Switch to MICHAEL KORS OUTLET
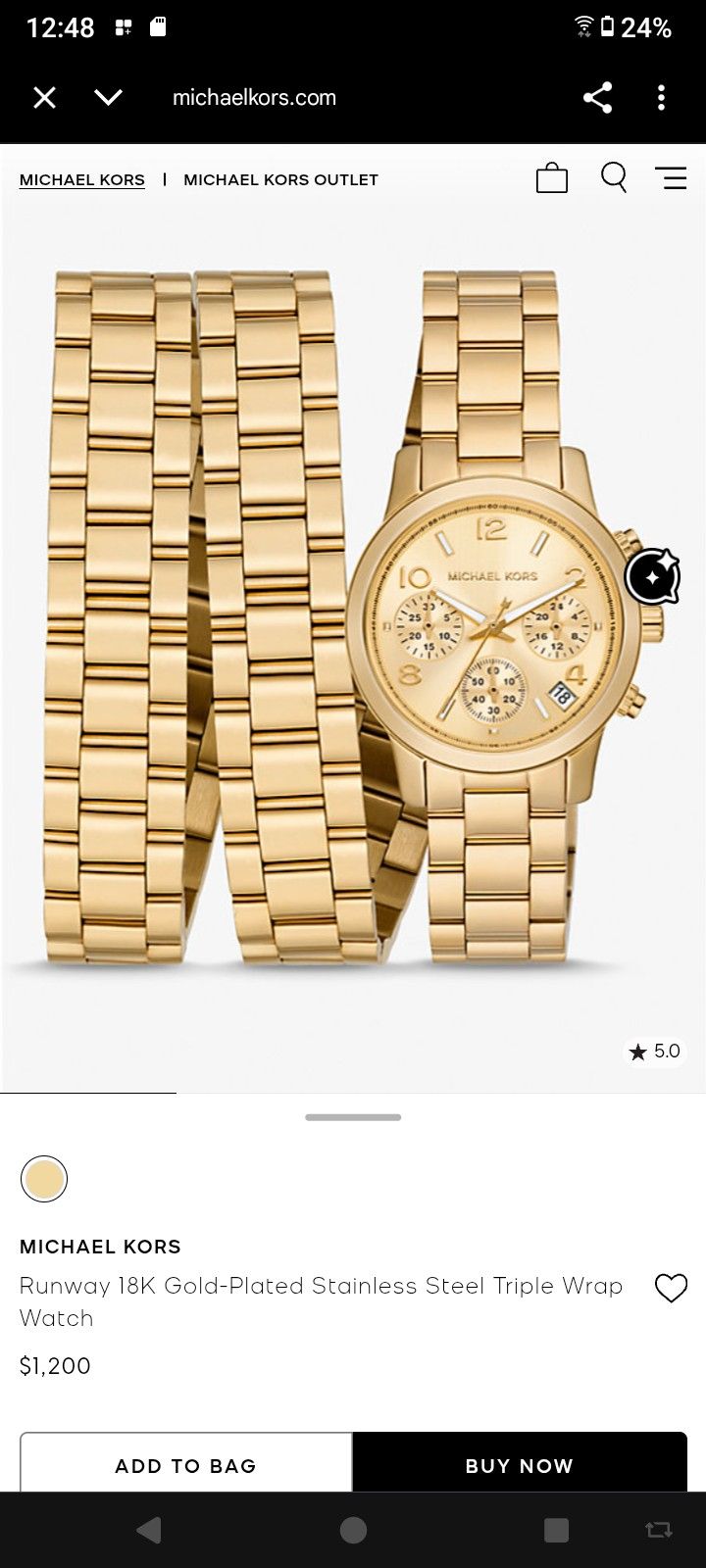 pos(280,179)
